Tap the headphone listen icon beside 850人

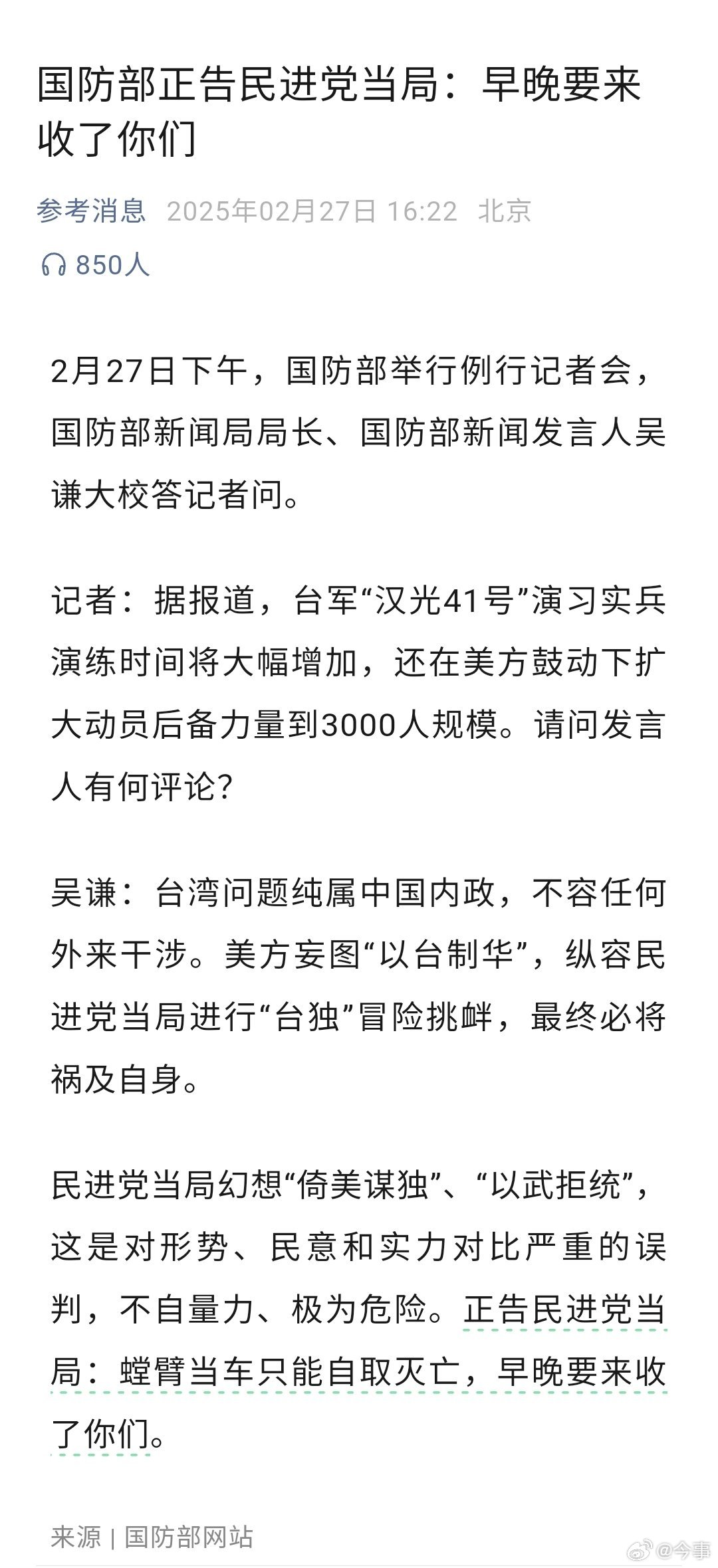[x=53, y=265]
